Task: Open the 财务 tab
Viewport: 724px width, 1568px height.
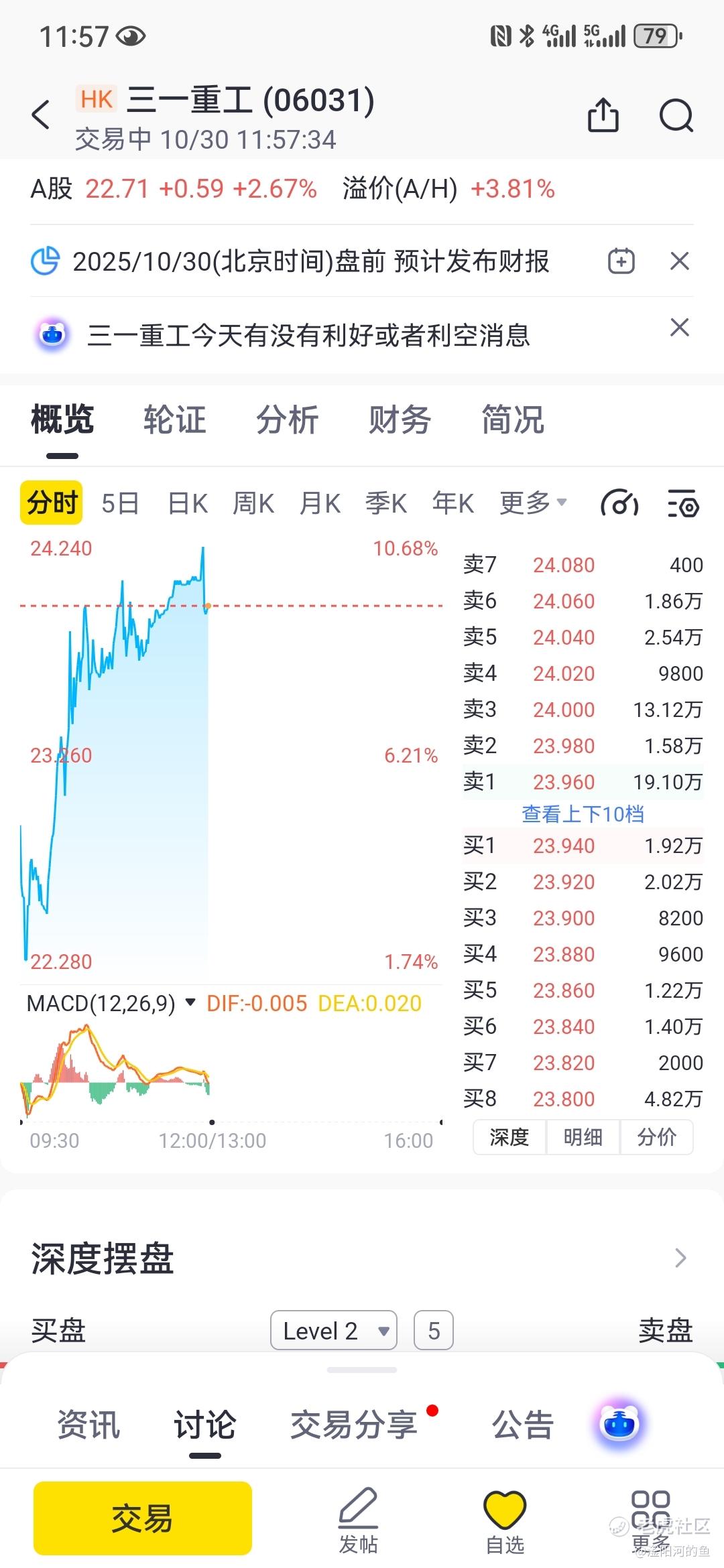Action: [x=400, y=420]
